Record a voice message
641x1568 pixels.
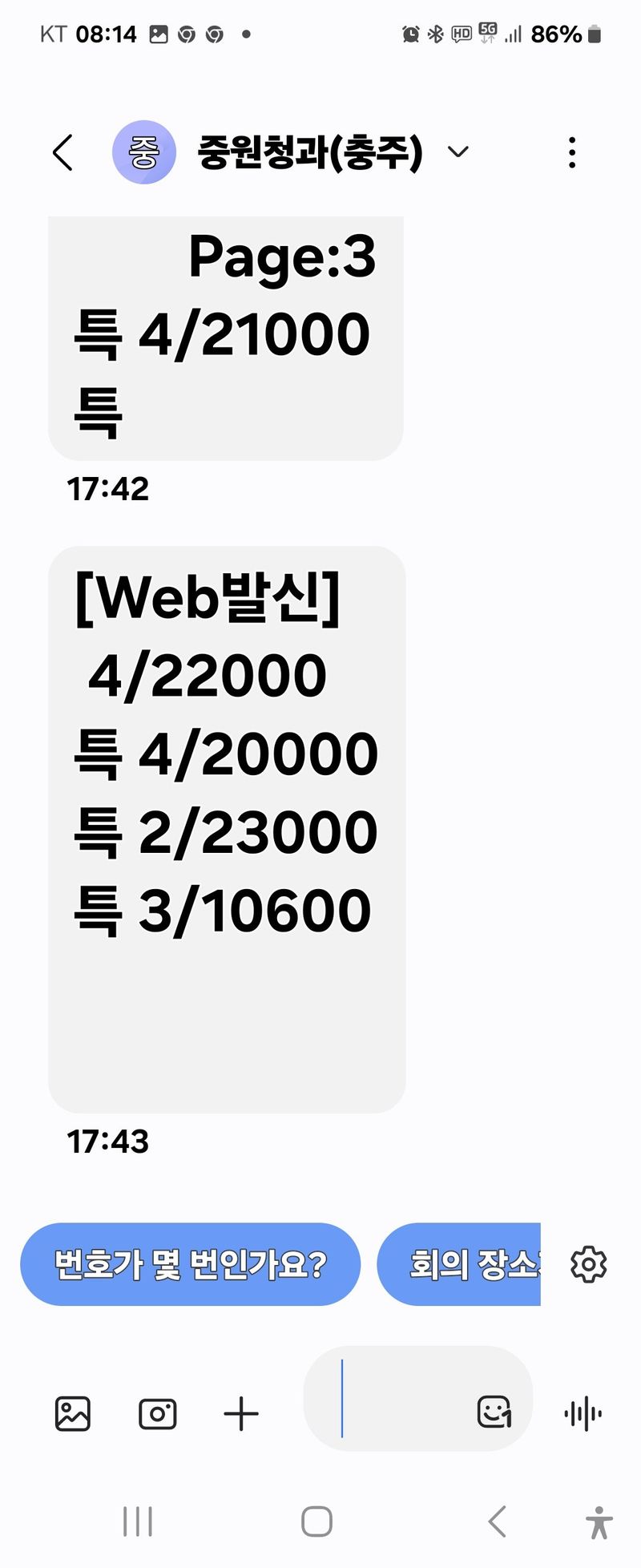coord(583,1413)
